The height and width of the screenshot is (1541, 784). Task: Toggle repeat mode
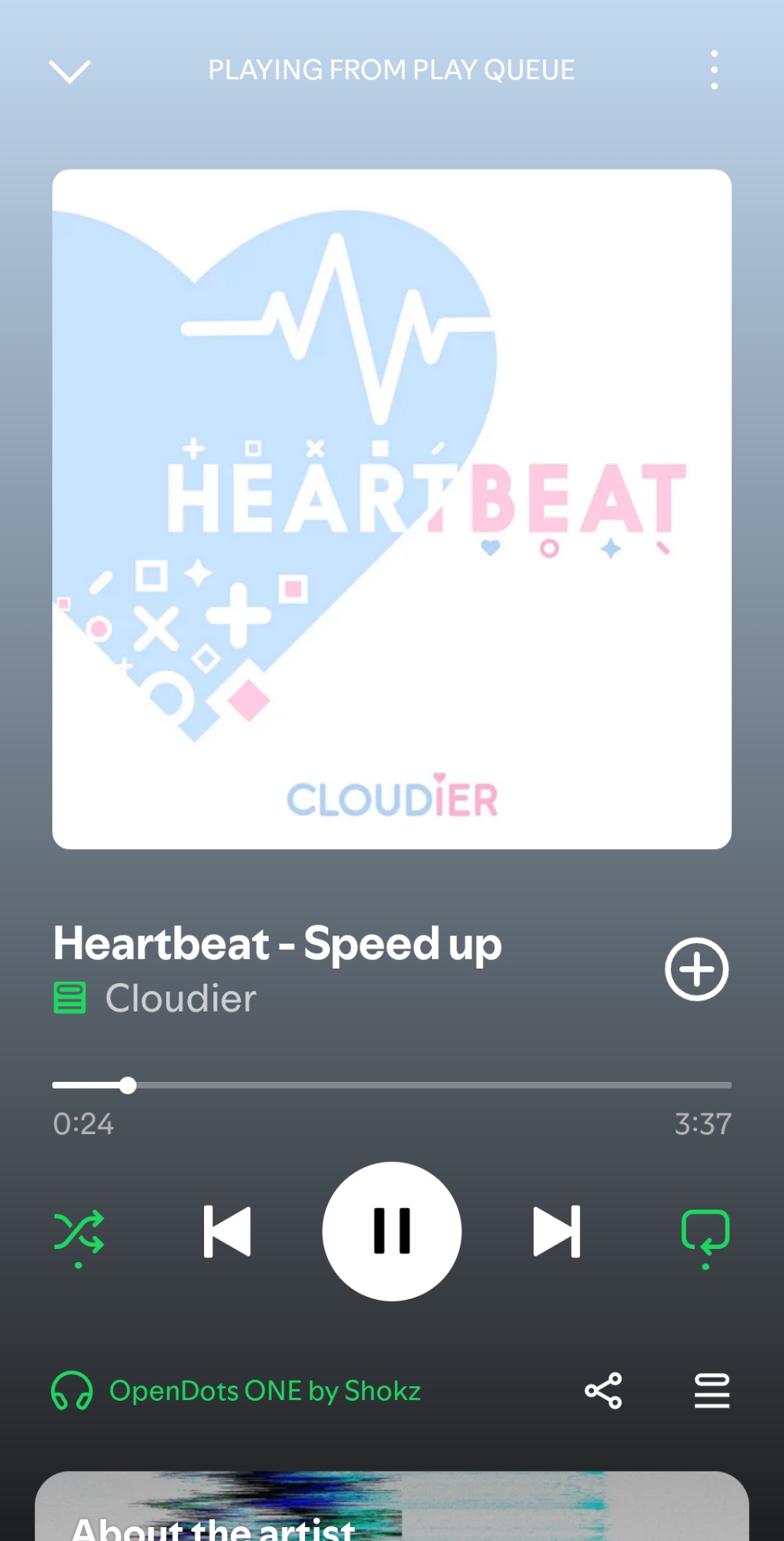pyautogui.click(x=705, y=1231)
